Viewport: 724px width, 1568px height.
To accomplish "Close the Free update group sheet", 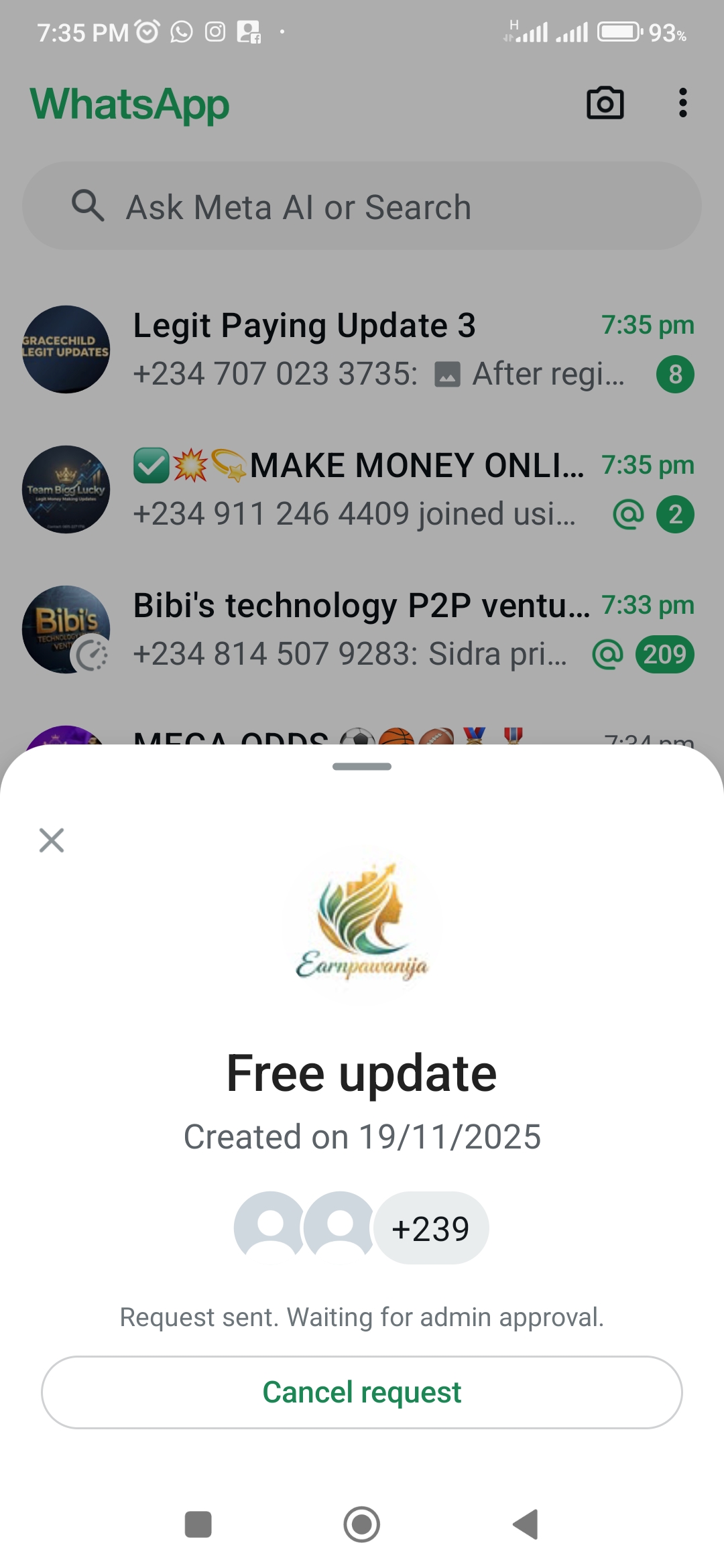I will tap(52, 840).
